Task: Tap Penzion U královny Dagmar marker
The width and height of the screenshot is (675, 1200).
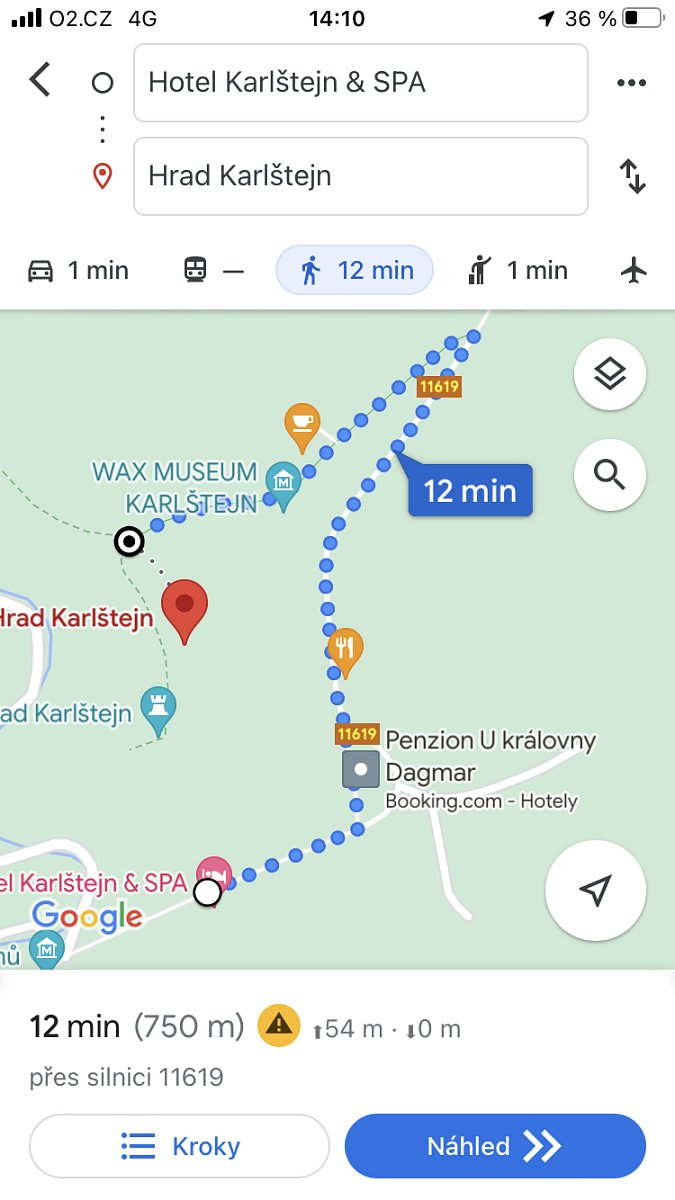Action: pos(360,770)
